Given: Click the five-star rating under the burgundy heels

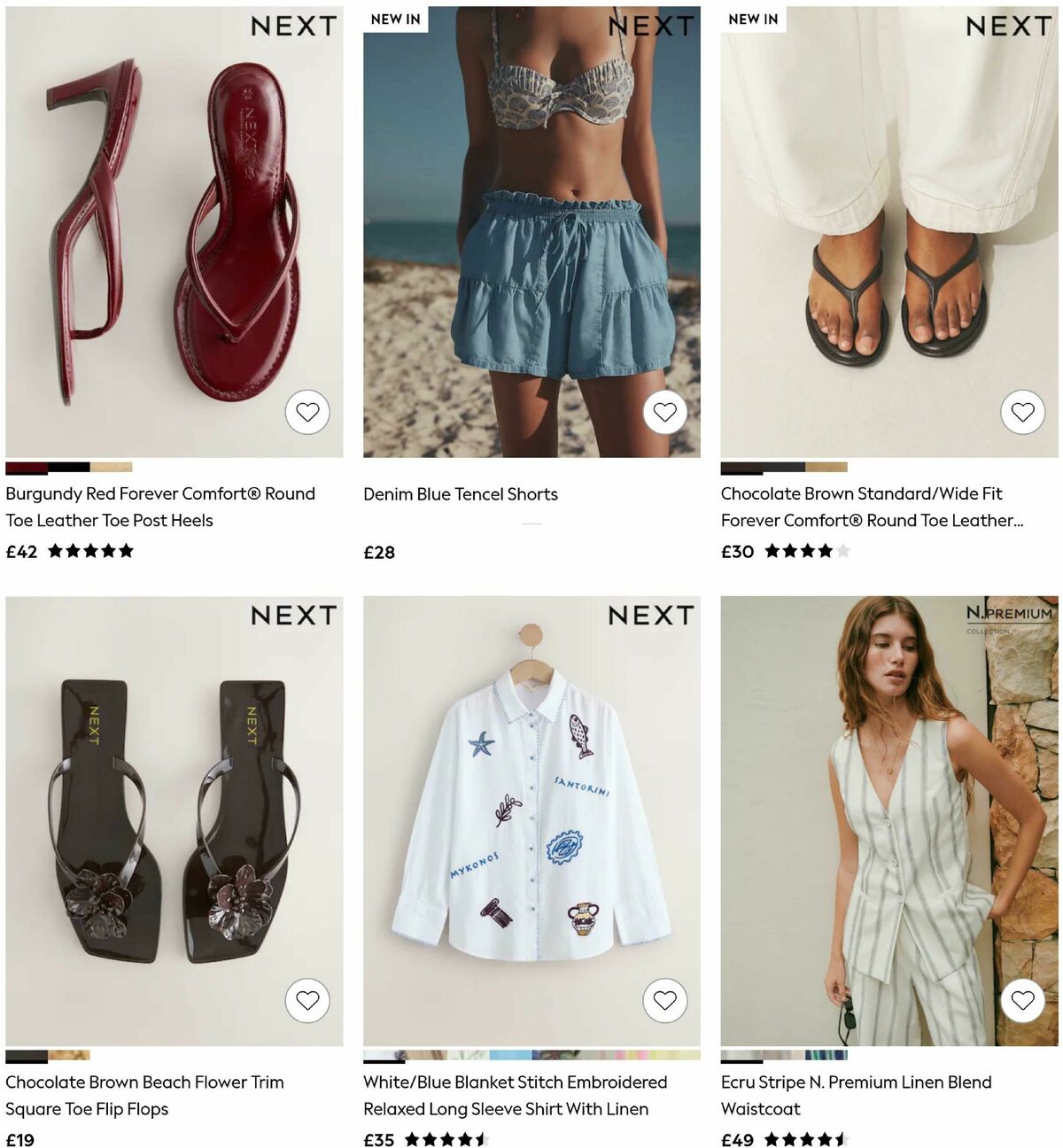Looking at the screenshot, I should coord(93,551).
